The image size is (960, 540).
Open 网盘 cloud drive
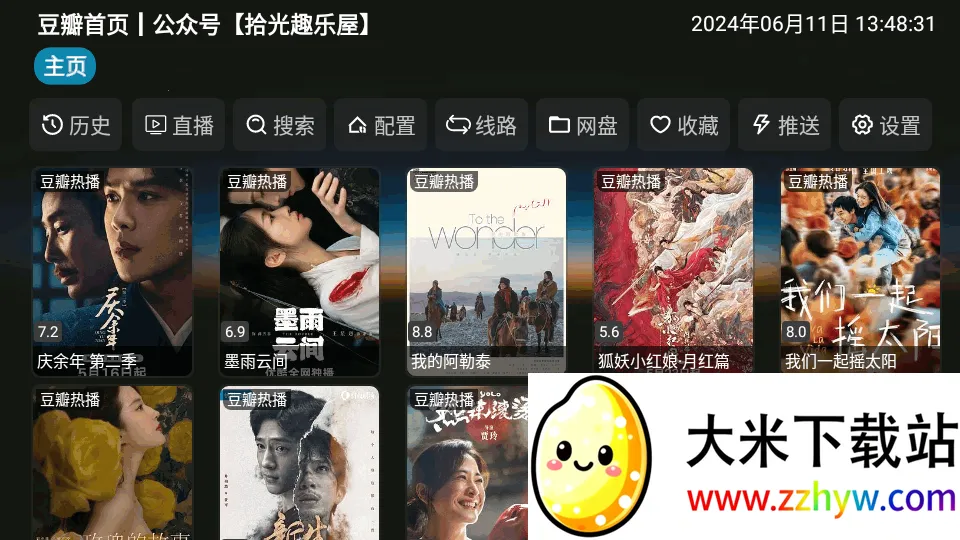583,125
